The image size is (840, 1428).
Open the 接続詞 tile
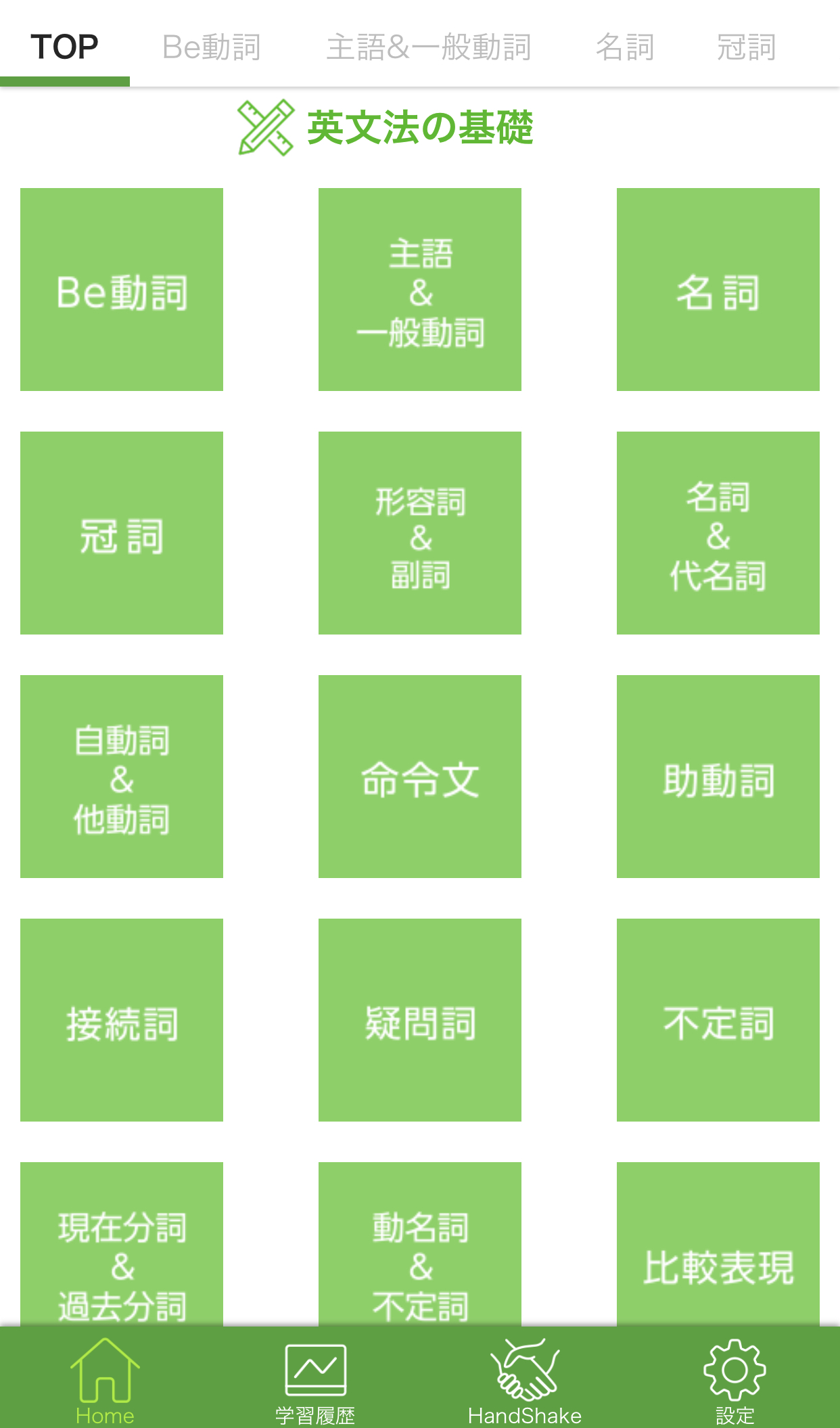click(122, 1020)
